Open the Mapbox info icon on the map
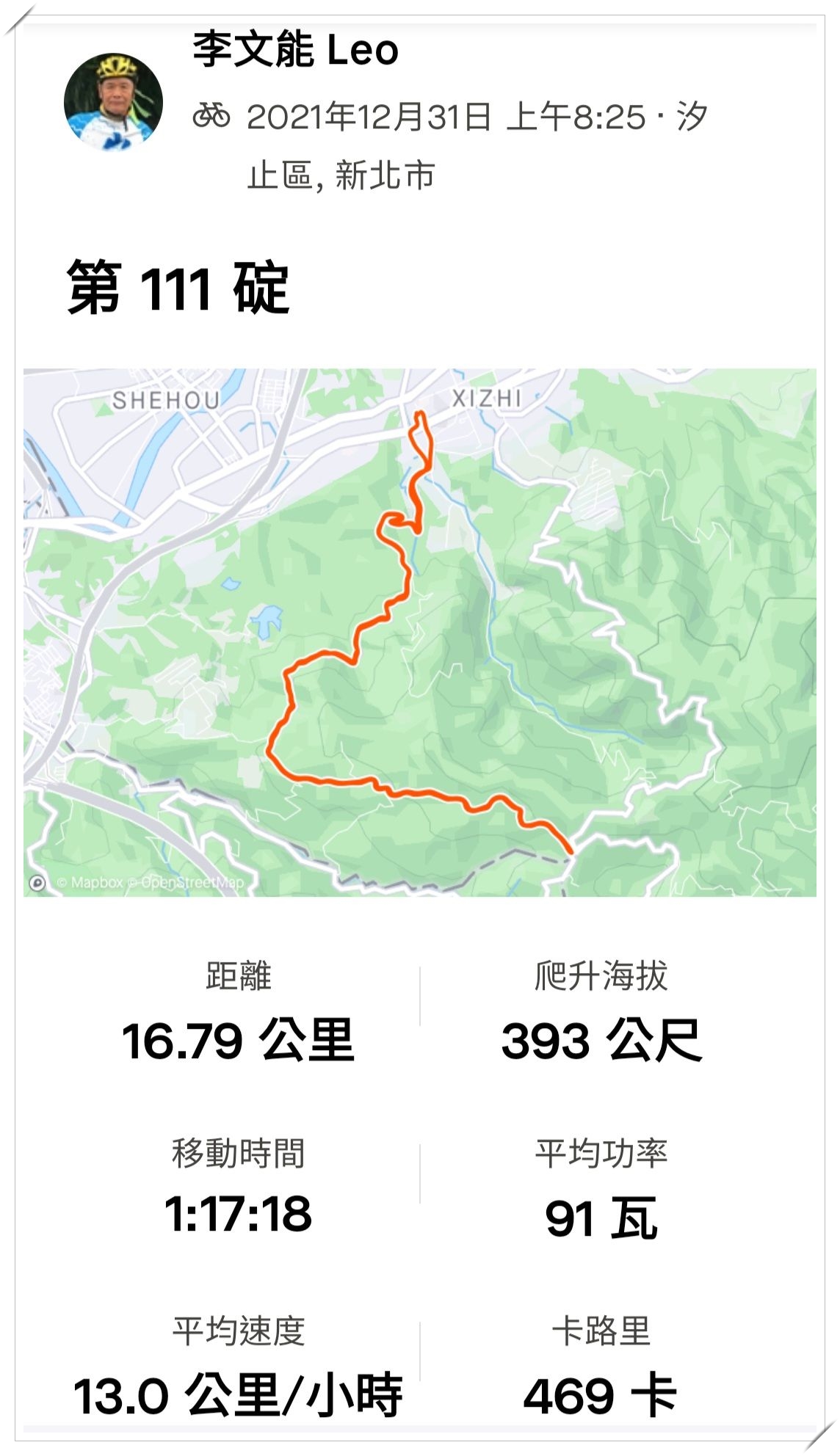 (x=37, y=883)
